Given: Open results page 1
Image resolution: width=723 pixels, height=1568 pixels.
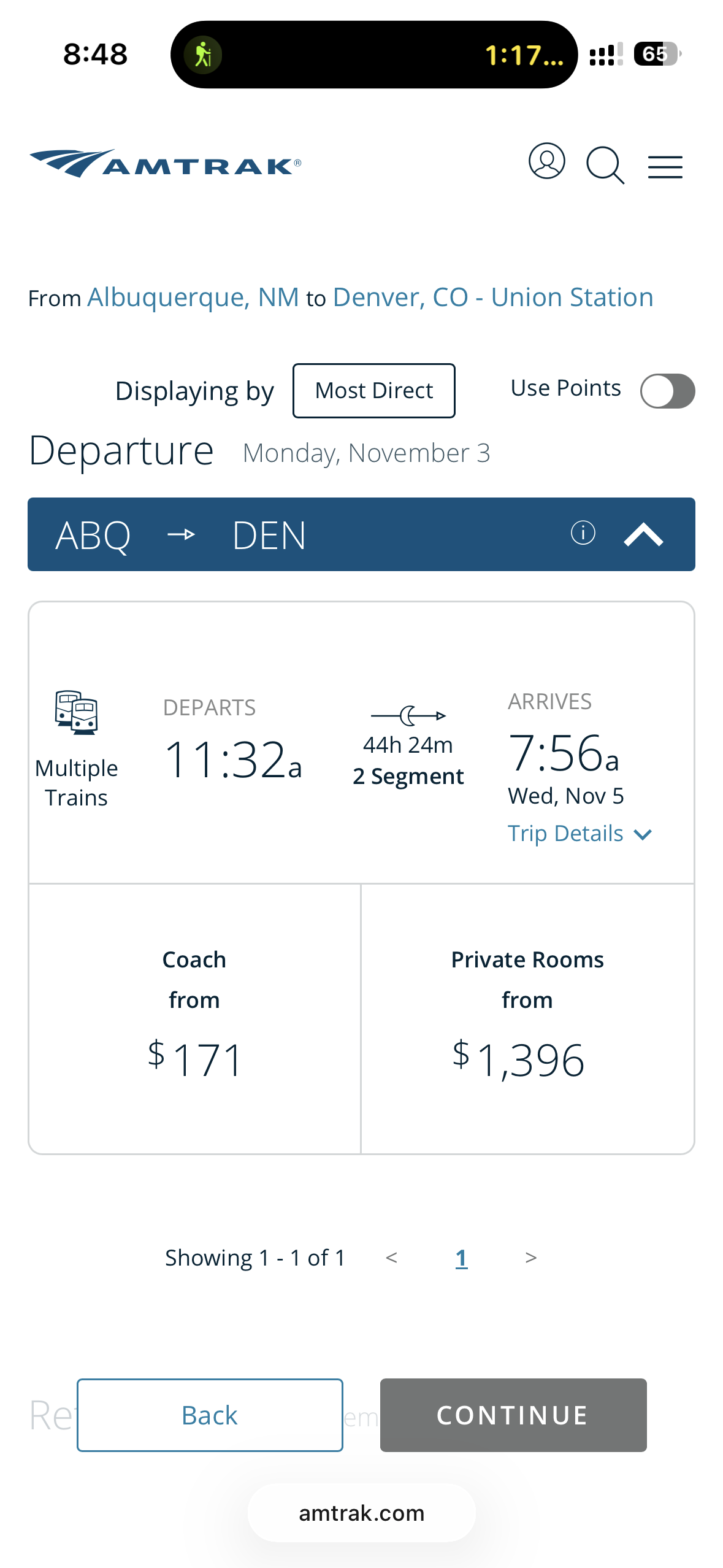Looking at the screenshot, I should coord(461,1258).
